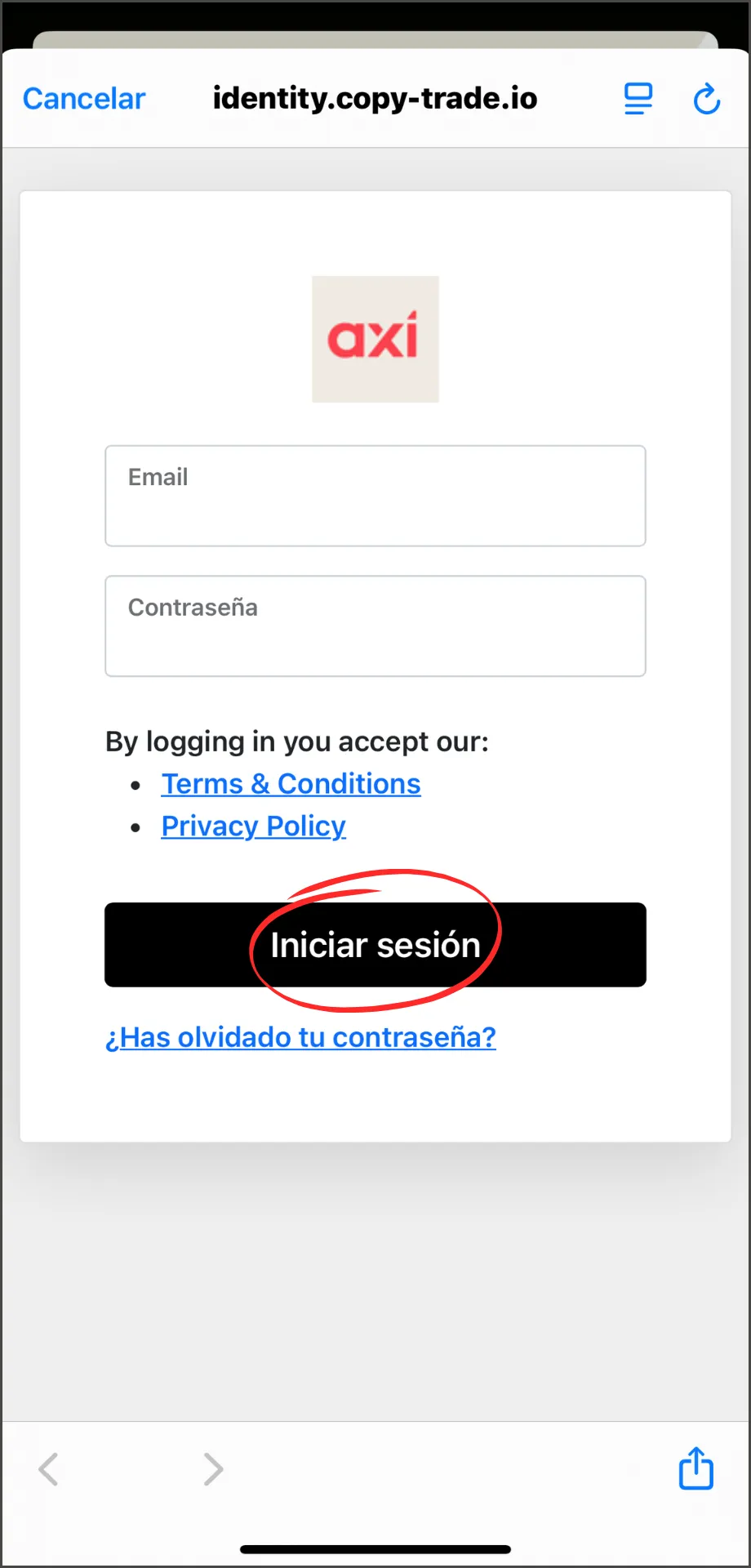Open the Privacy Policy link
The image size is (751, 1568).
pyautogui.click(x=253, y=826)
